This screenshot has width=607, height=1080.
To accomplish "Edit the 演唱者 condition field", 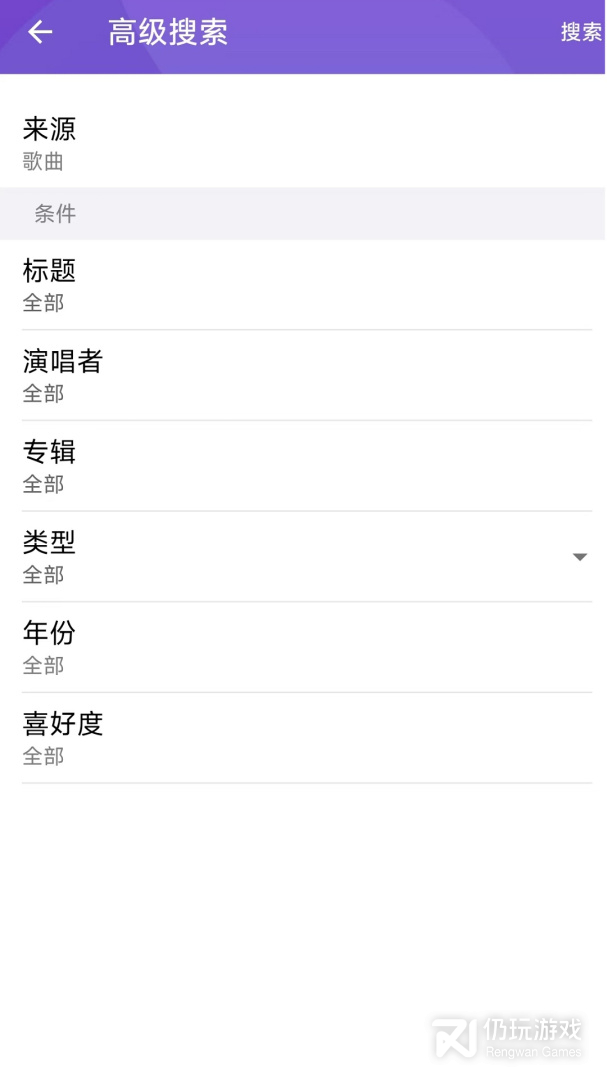I will point(300,376).
